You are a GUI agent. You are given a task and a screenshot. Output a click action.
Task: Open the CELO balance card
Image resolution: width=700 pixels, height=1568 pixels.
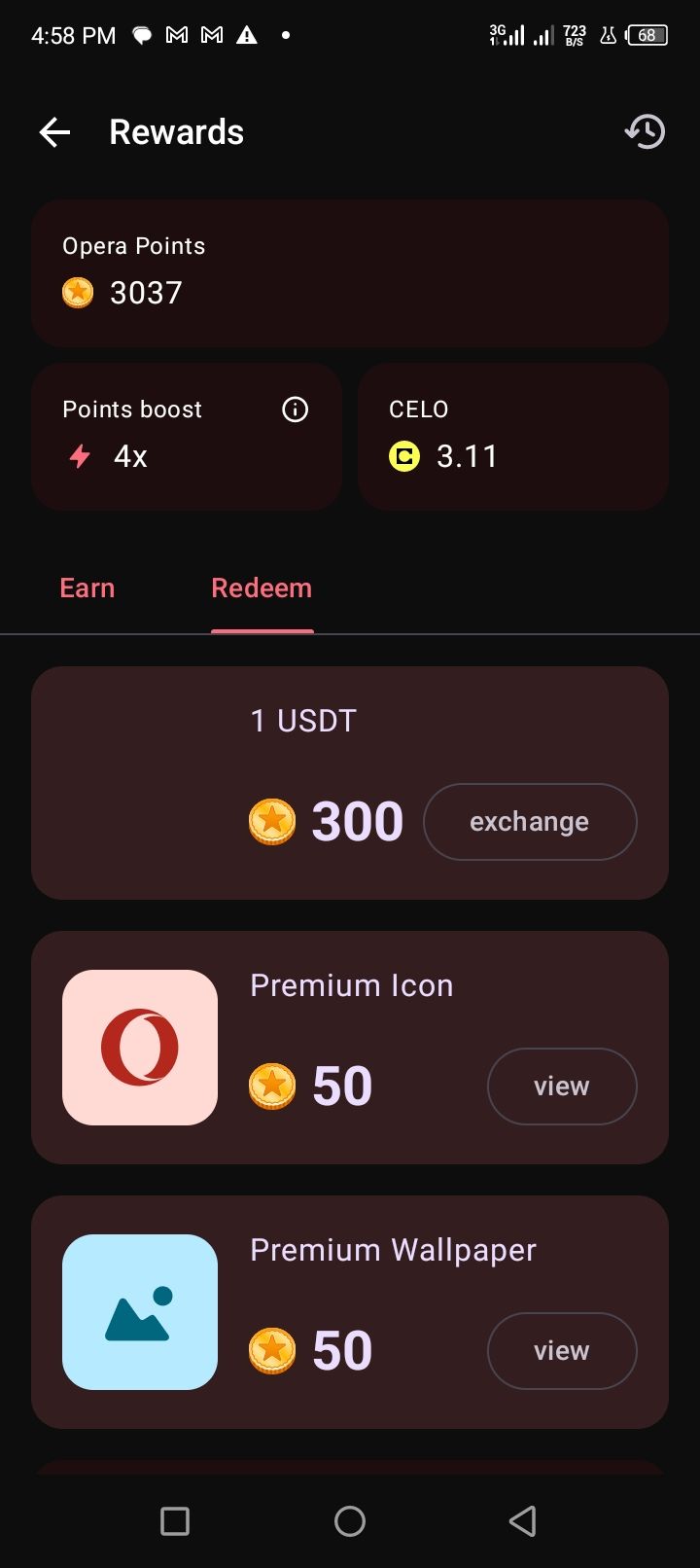click(513, 437)
